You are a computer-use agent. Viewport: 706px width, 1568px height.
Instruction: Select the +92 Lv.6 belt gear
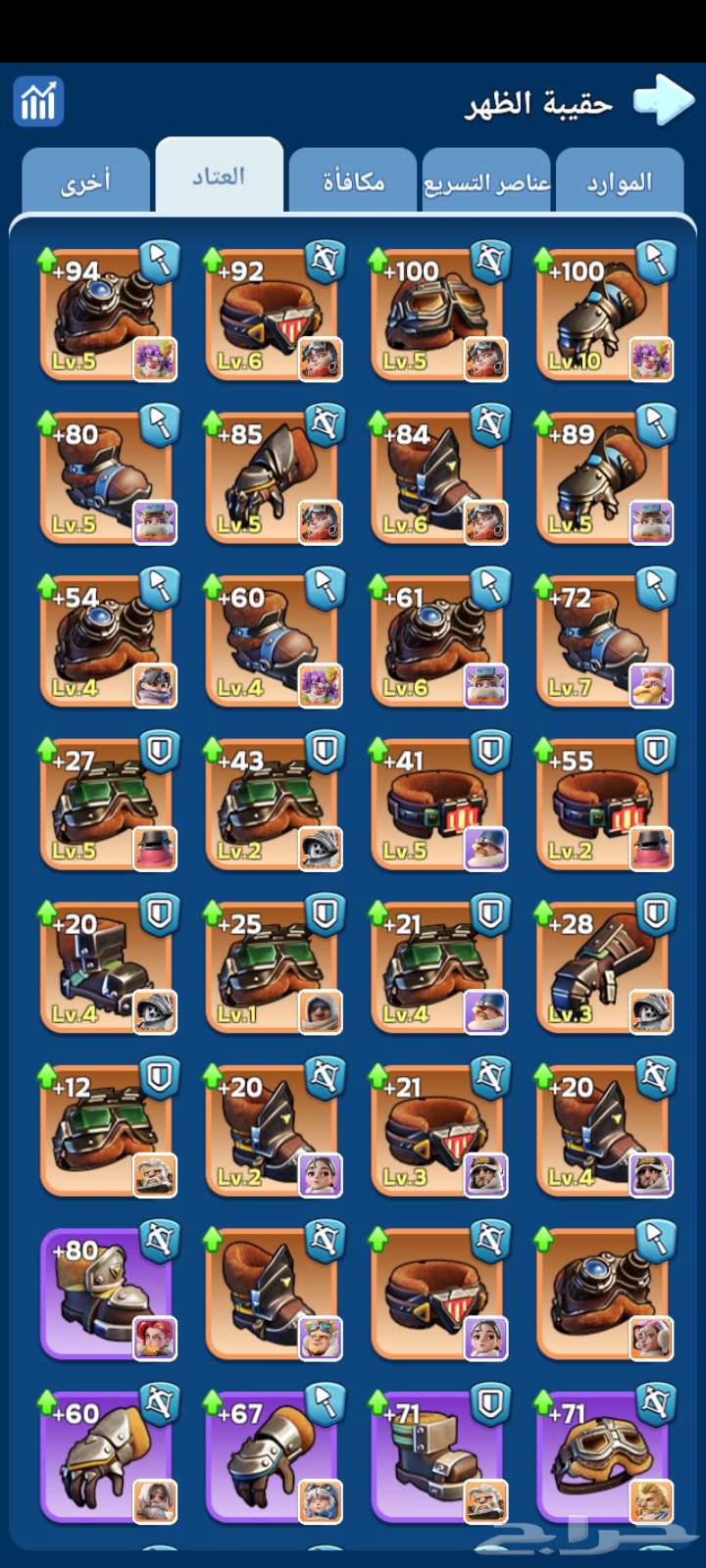point(272,314)
